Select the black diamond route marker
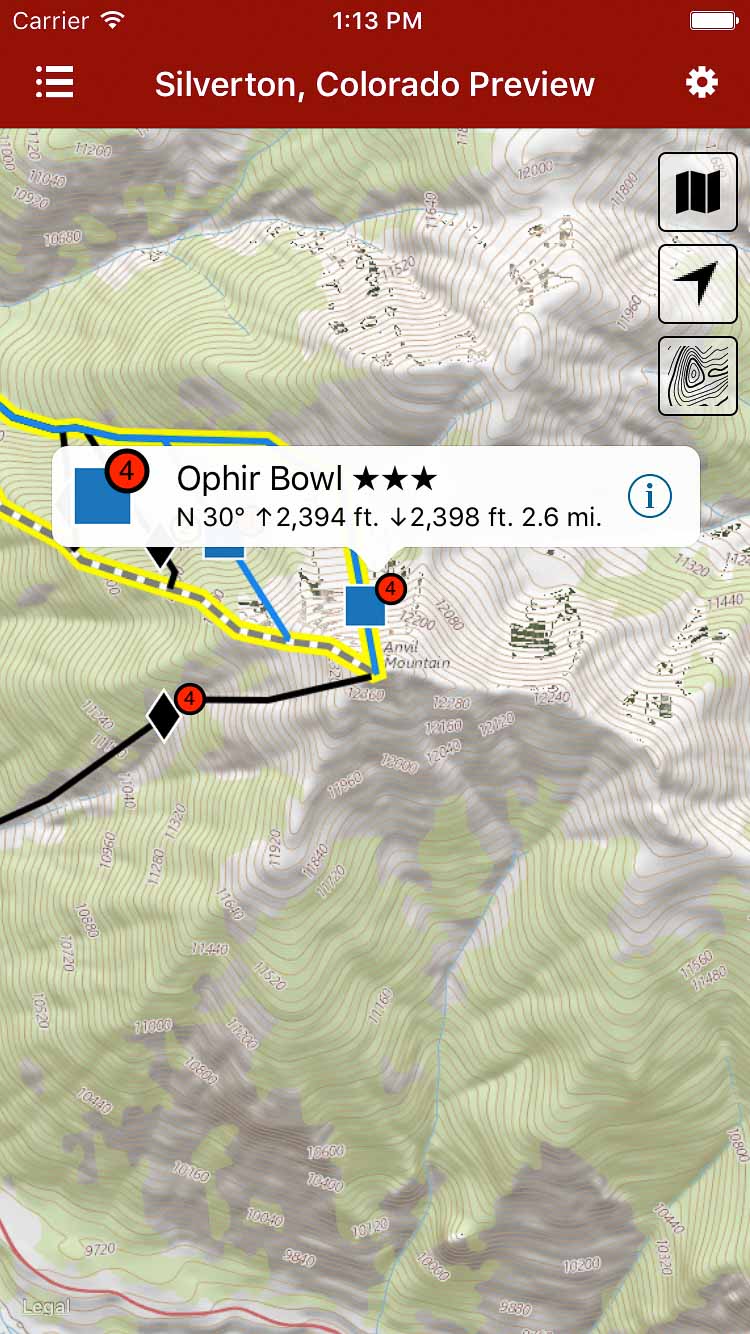 click(164, 714)
